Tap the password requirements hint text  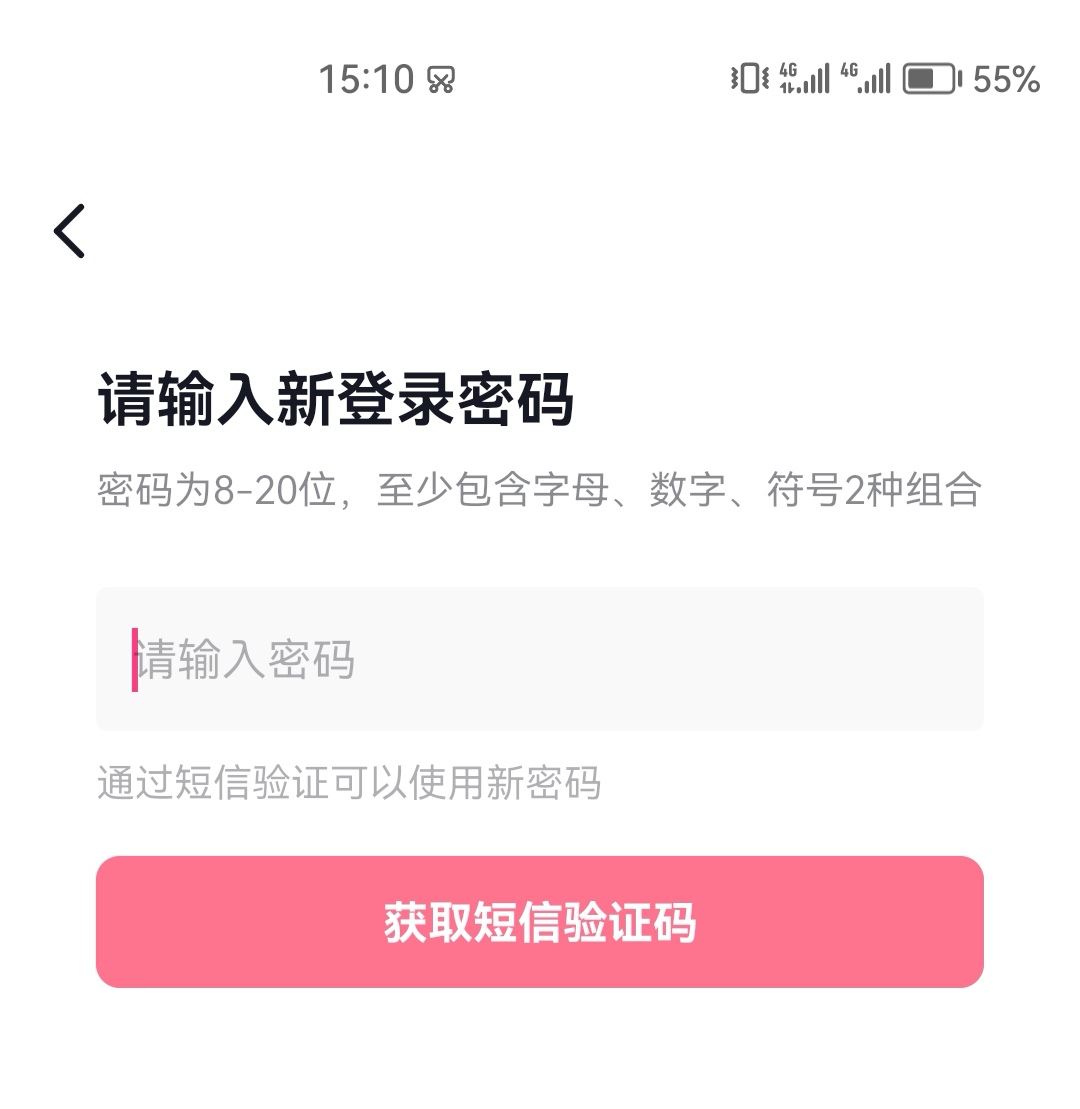pyautogui.click(x=540, y=487)
